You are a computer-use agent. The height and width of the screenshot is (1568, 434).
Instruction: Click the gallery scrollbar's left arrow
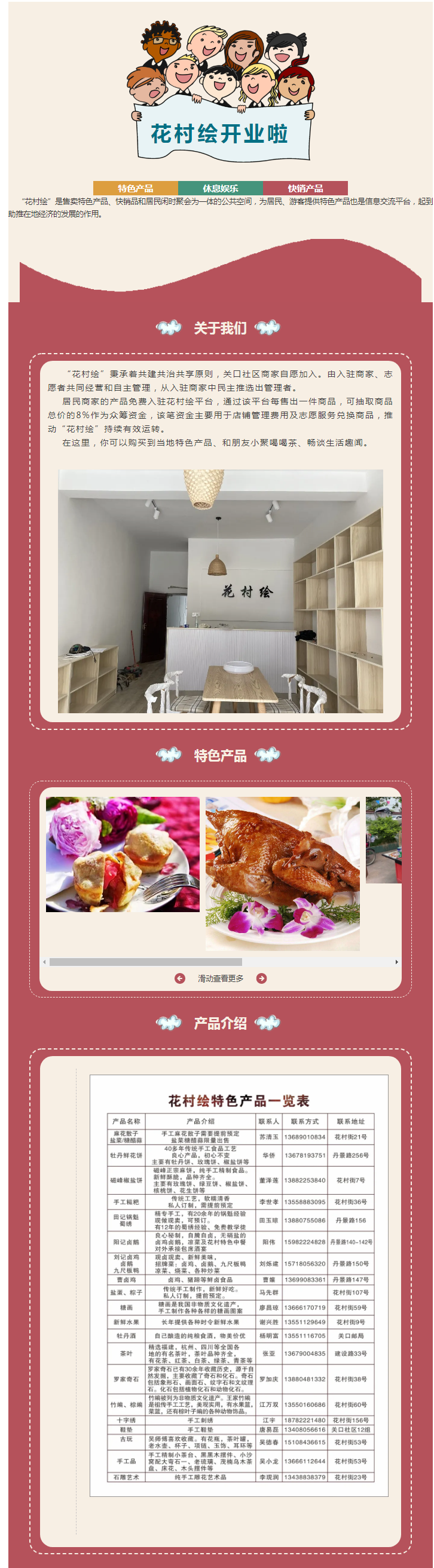point(44,962)
